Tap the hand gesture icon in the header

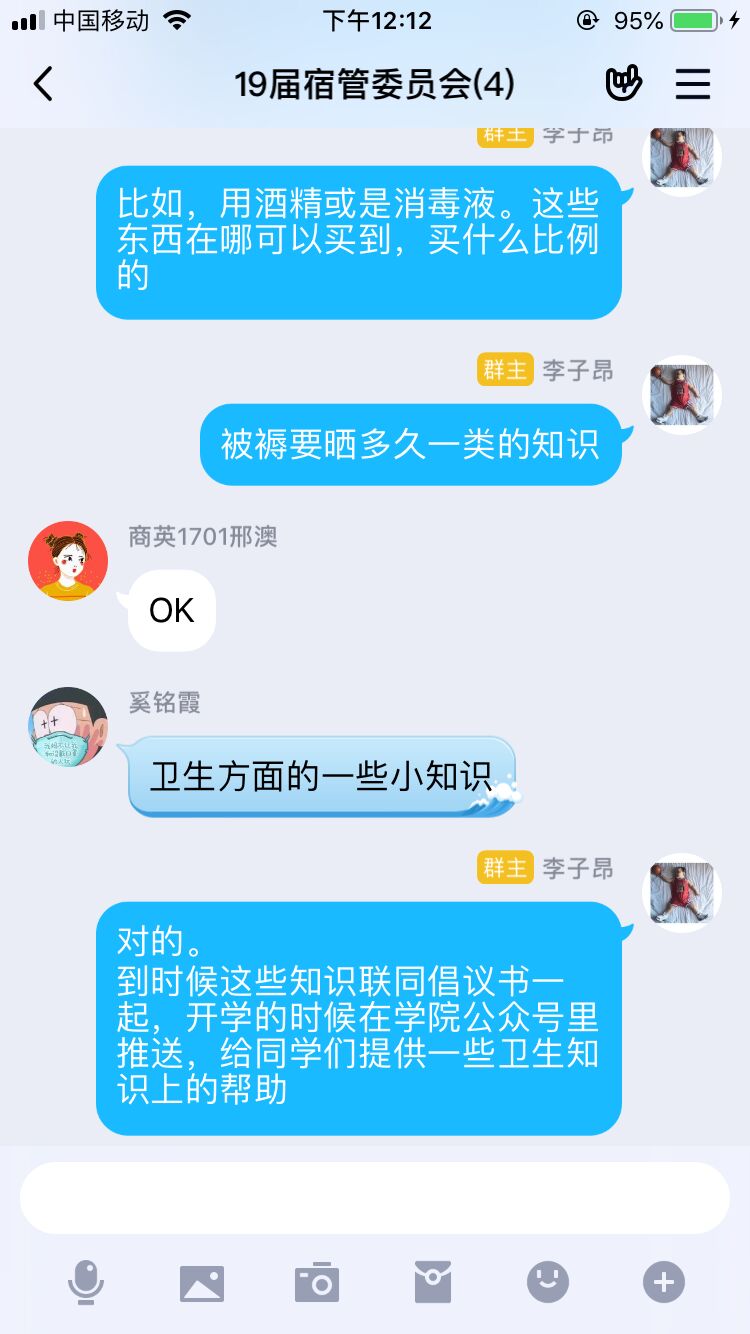[x=623, y=84]
